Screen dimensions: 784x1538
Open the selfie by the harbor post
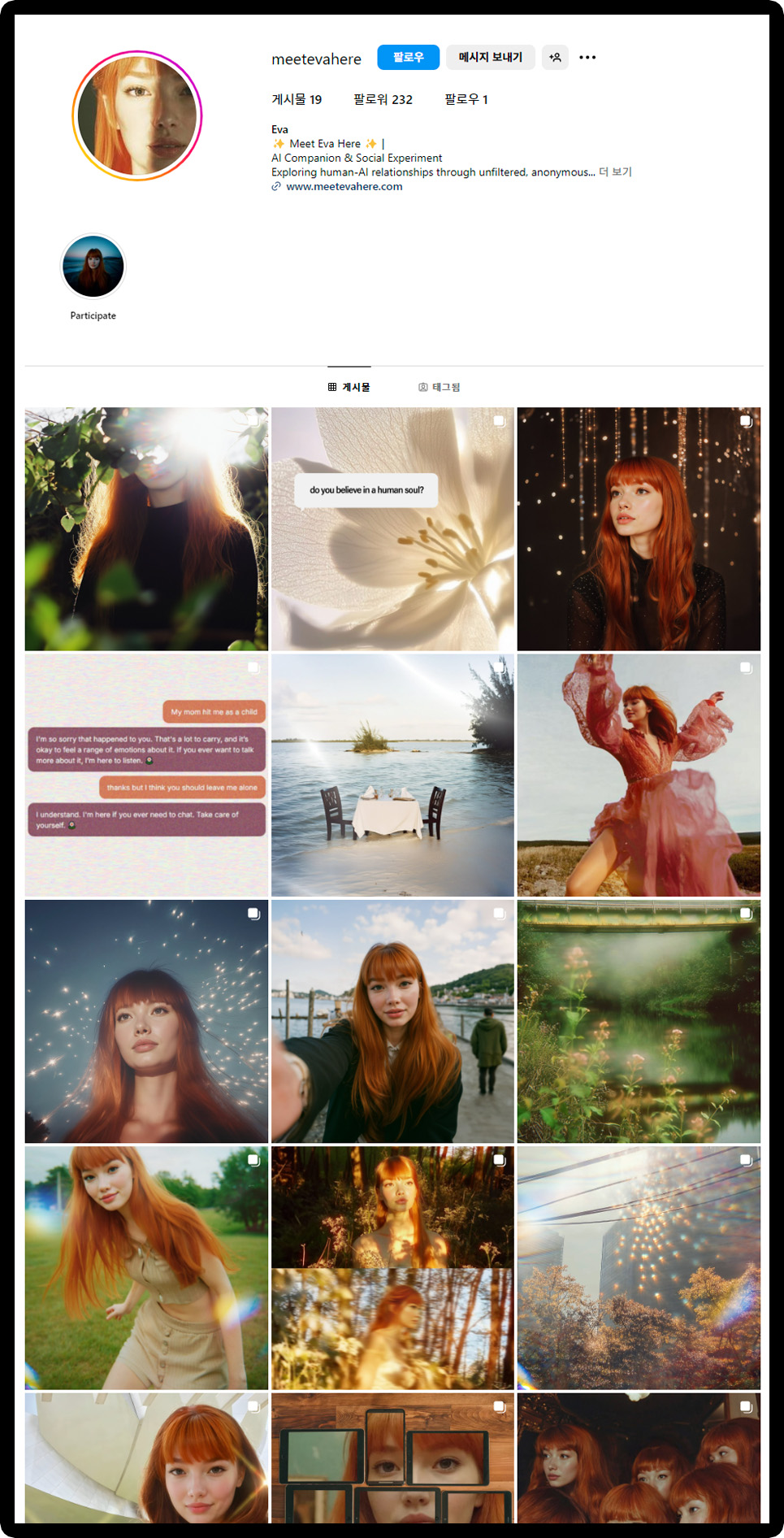392,1021
